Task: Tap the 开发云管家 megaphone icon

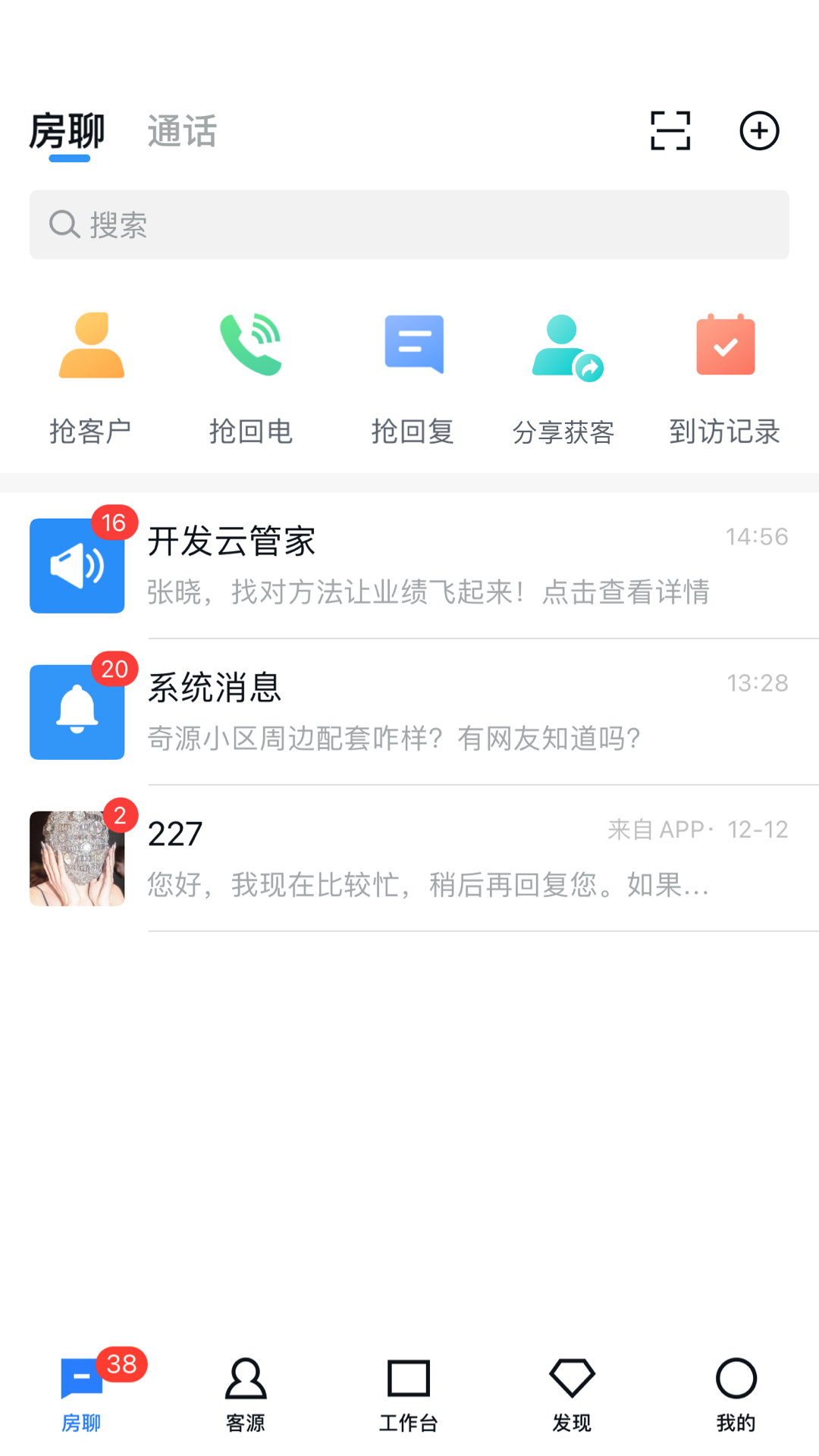Action: click(77, 566)
